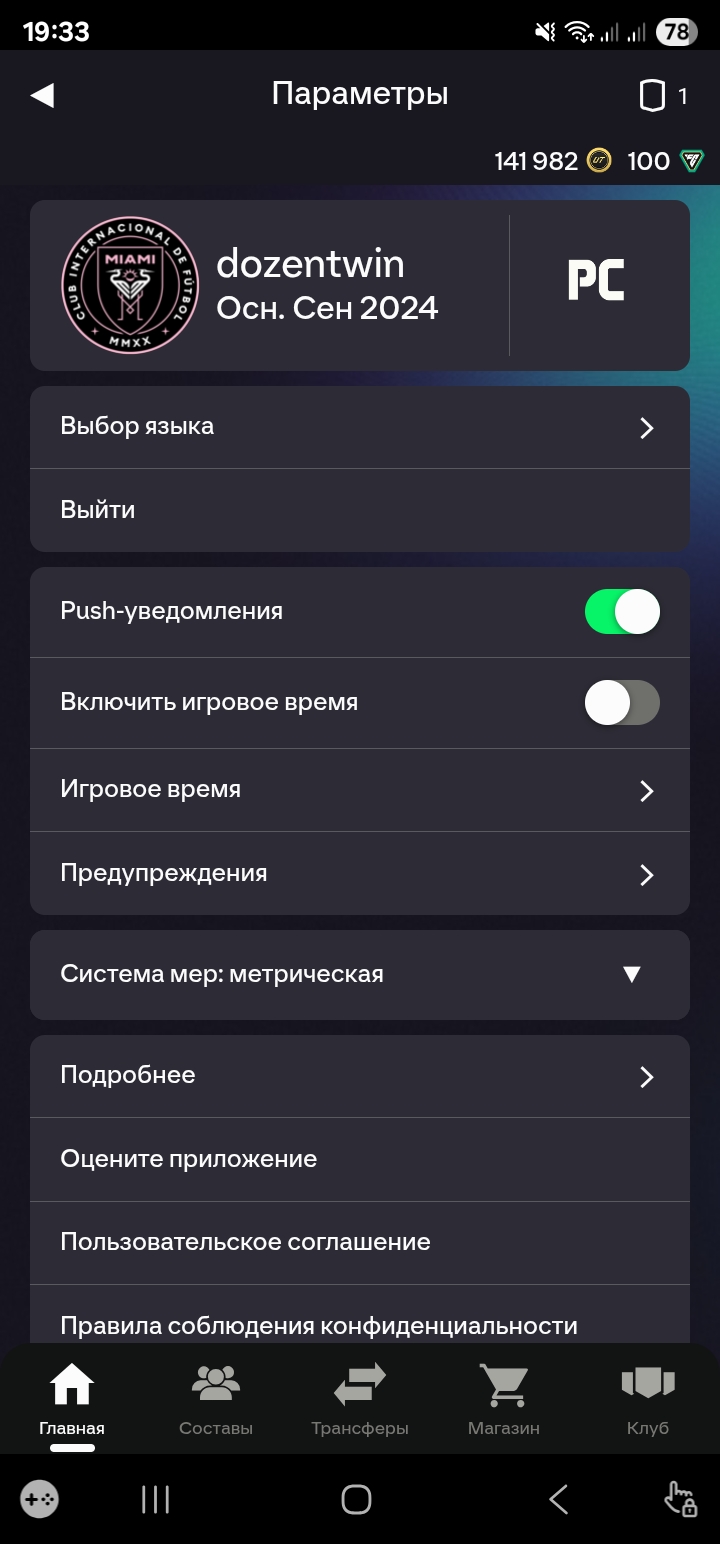Viewport: 720px width, 1544px height.
Task: Go back using the top-left arrow
Action: click(42, 96)
